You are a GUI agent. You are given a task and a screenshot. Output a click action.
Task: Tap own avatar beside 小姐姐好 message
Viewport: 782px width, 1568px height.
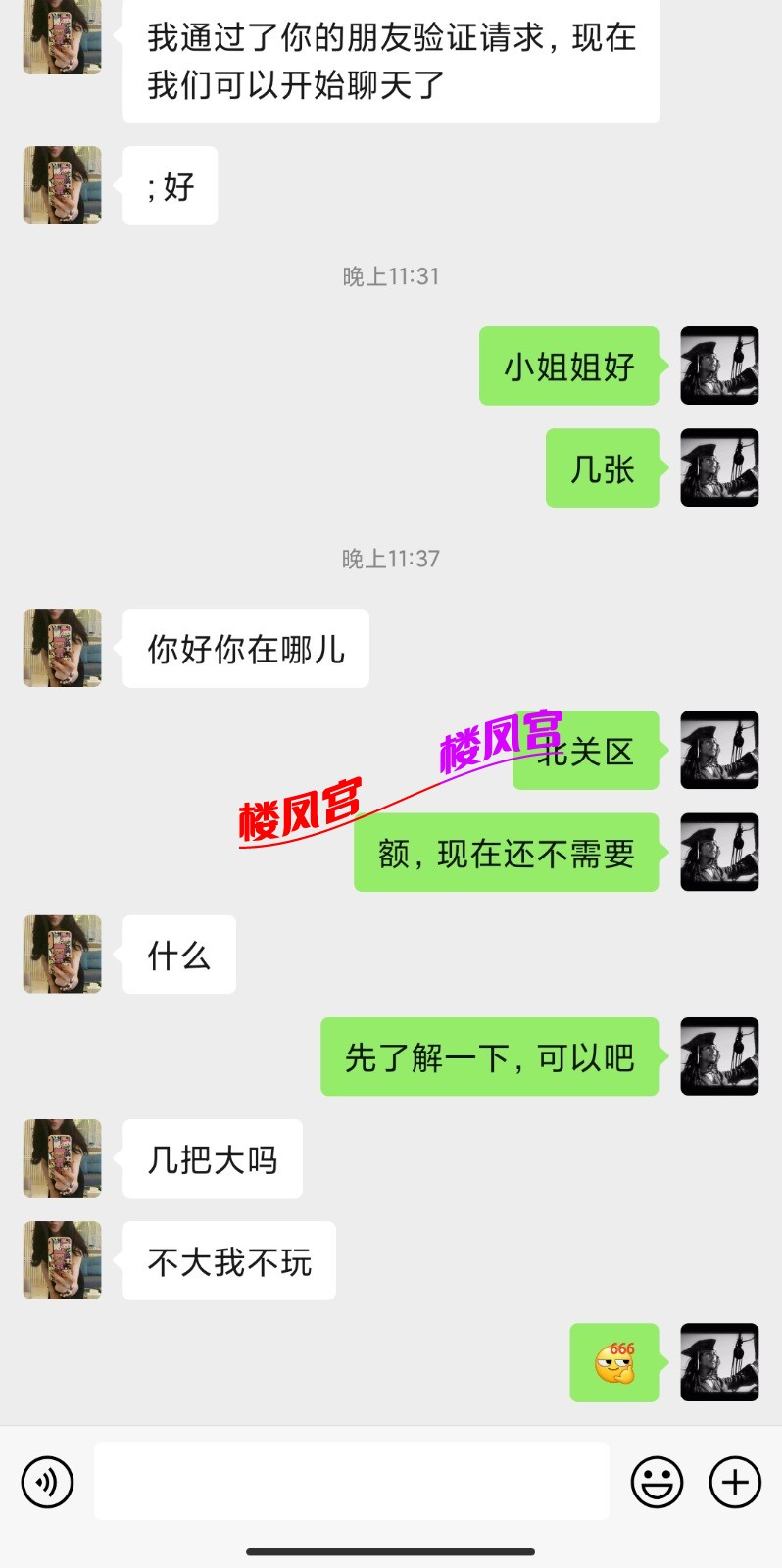point(719,366)
